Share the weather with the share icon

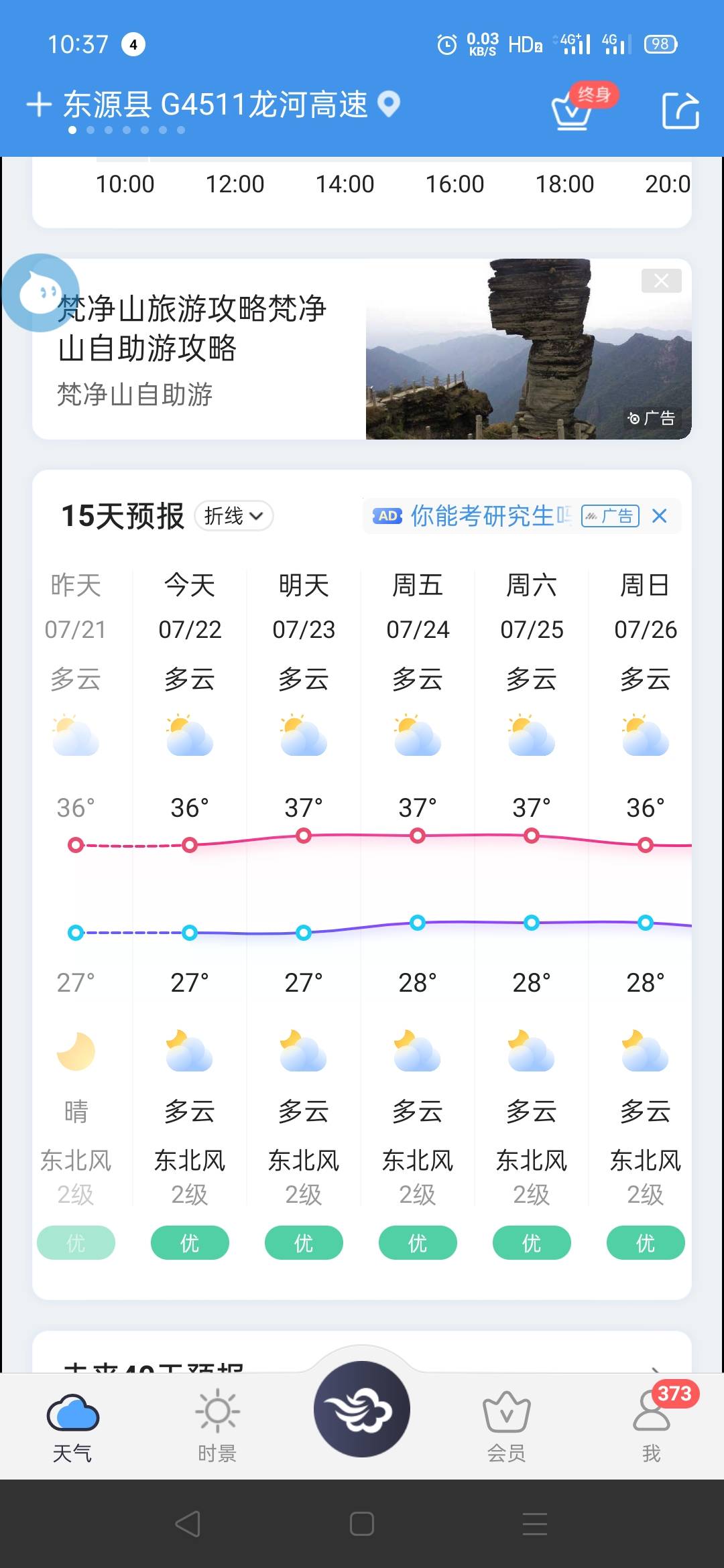(680, 110)
